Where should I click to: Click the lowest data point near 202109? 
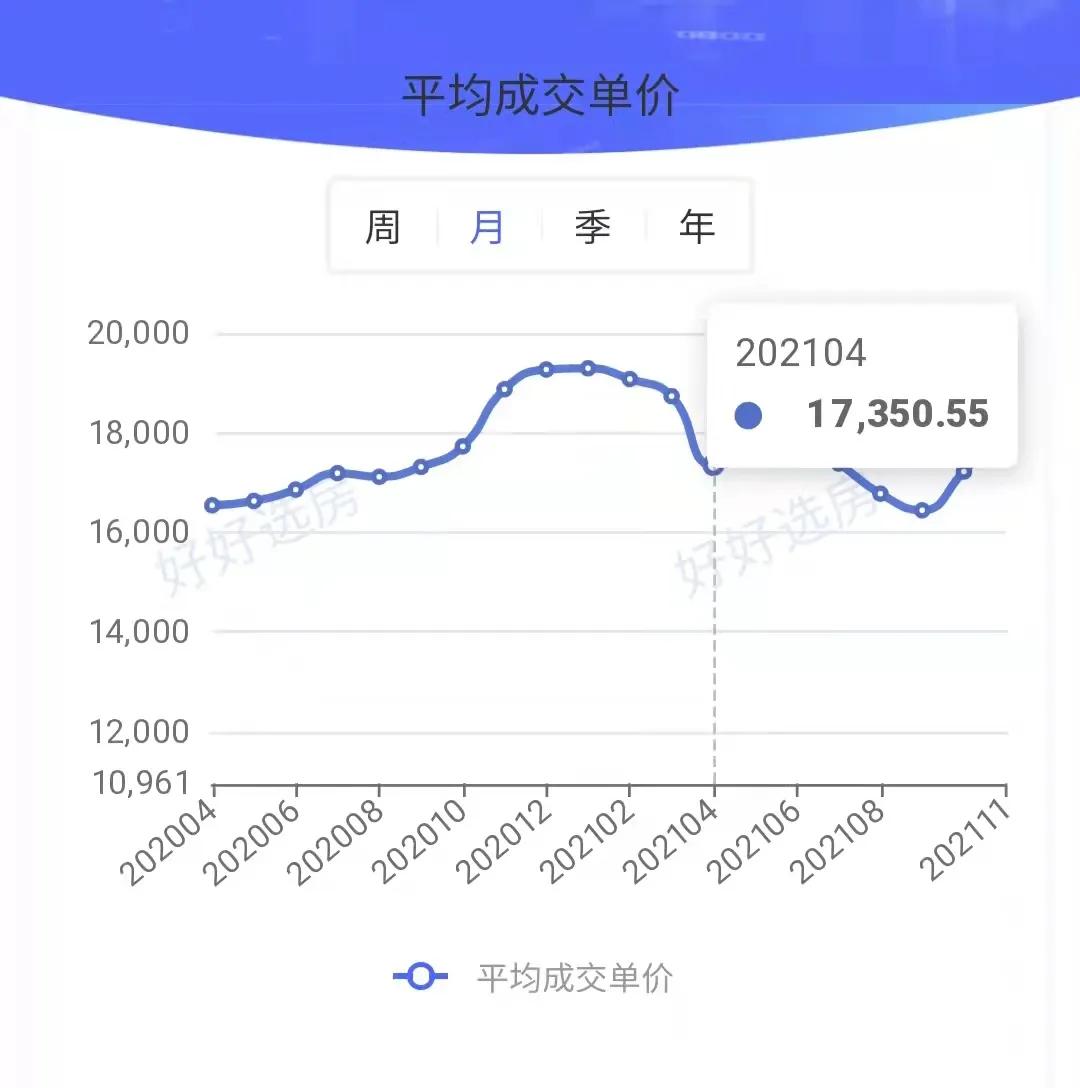[x=921, y=510]
